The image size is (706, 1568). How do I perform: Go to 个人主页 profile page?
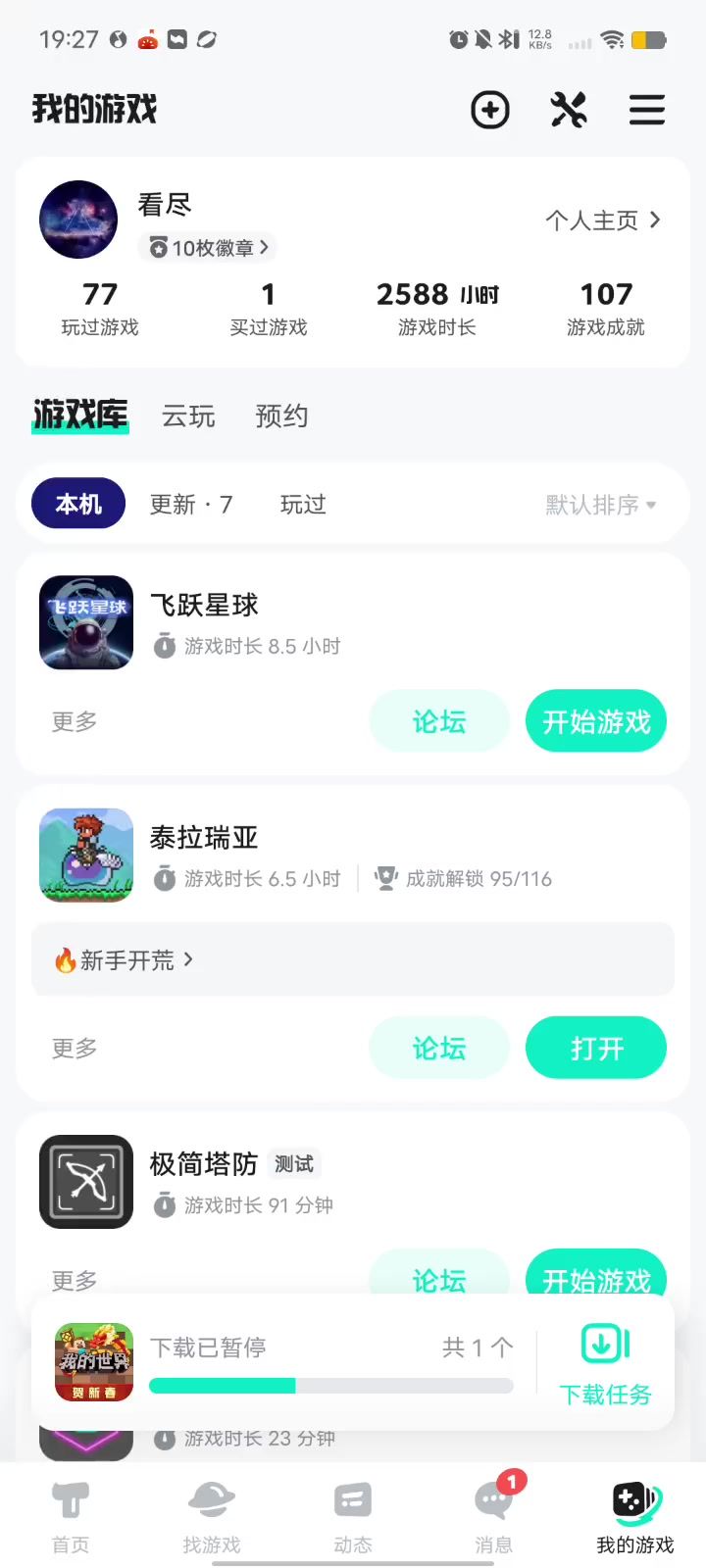click(x=602, y=220)
